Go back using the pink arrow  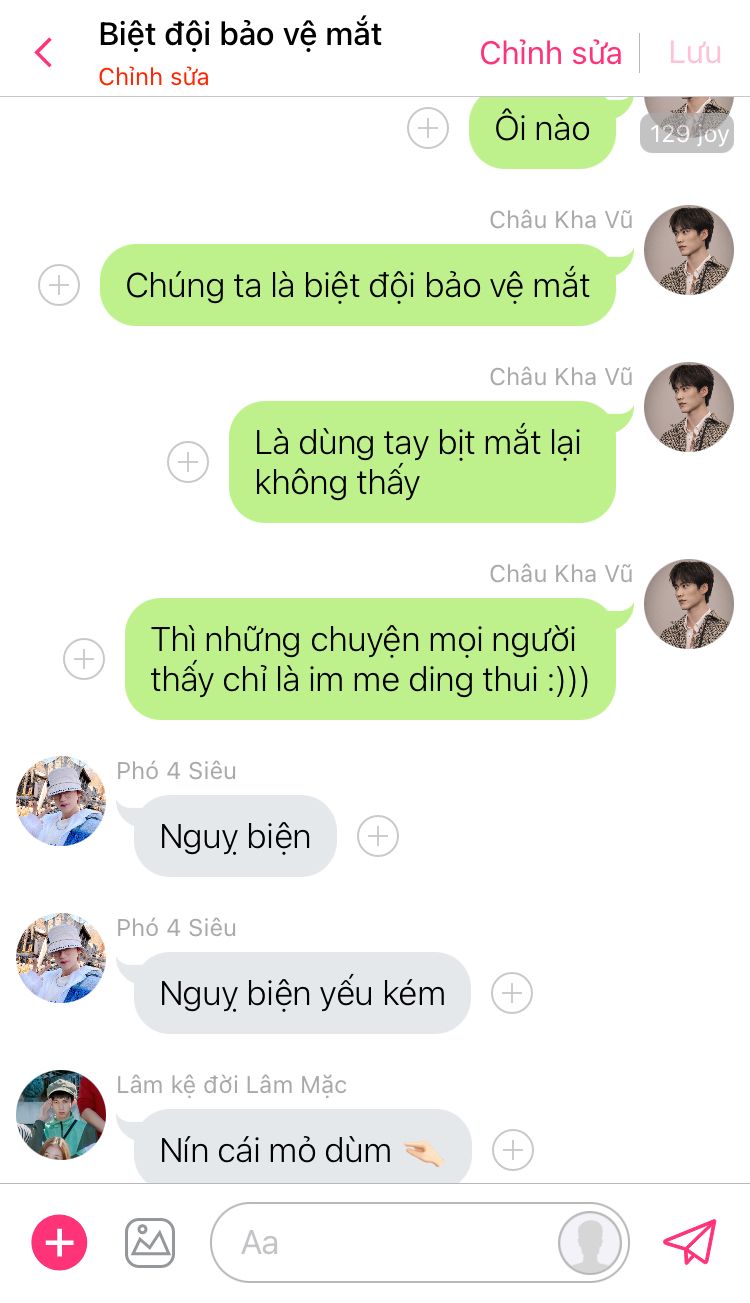[43, 52]
